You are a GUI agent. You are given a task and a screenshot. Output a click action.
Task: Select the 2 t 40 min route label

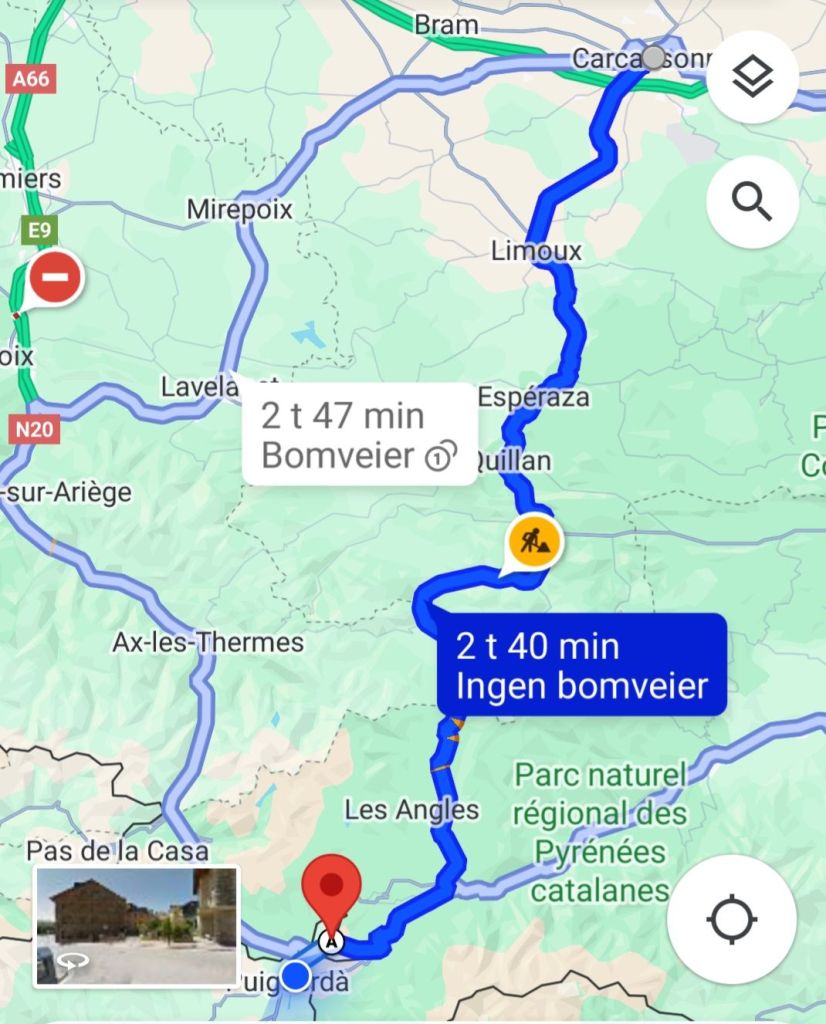[x=581, y=665]
